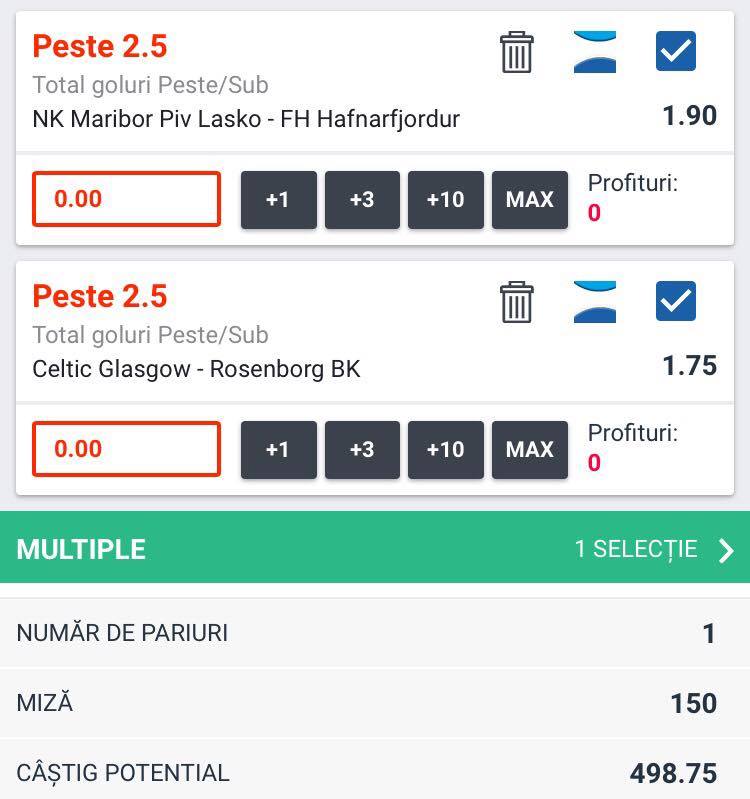Add +3 to NK Maribor stake
Image resolution: width=750 pixels, height=799 pixels.
(362, 200)
